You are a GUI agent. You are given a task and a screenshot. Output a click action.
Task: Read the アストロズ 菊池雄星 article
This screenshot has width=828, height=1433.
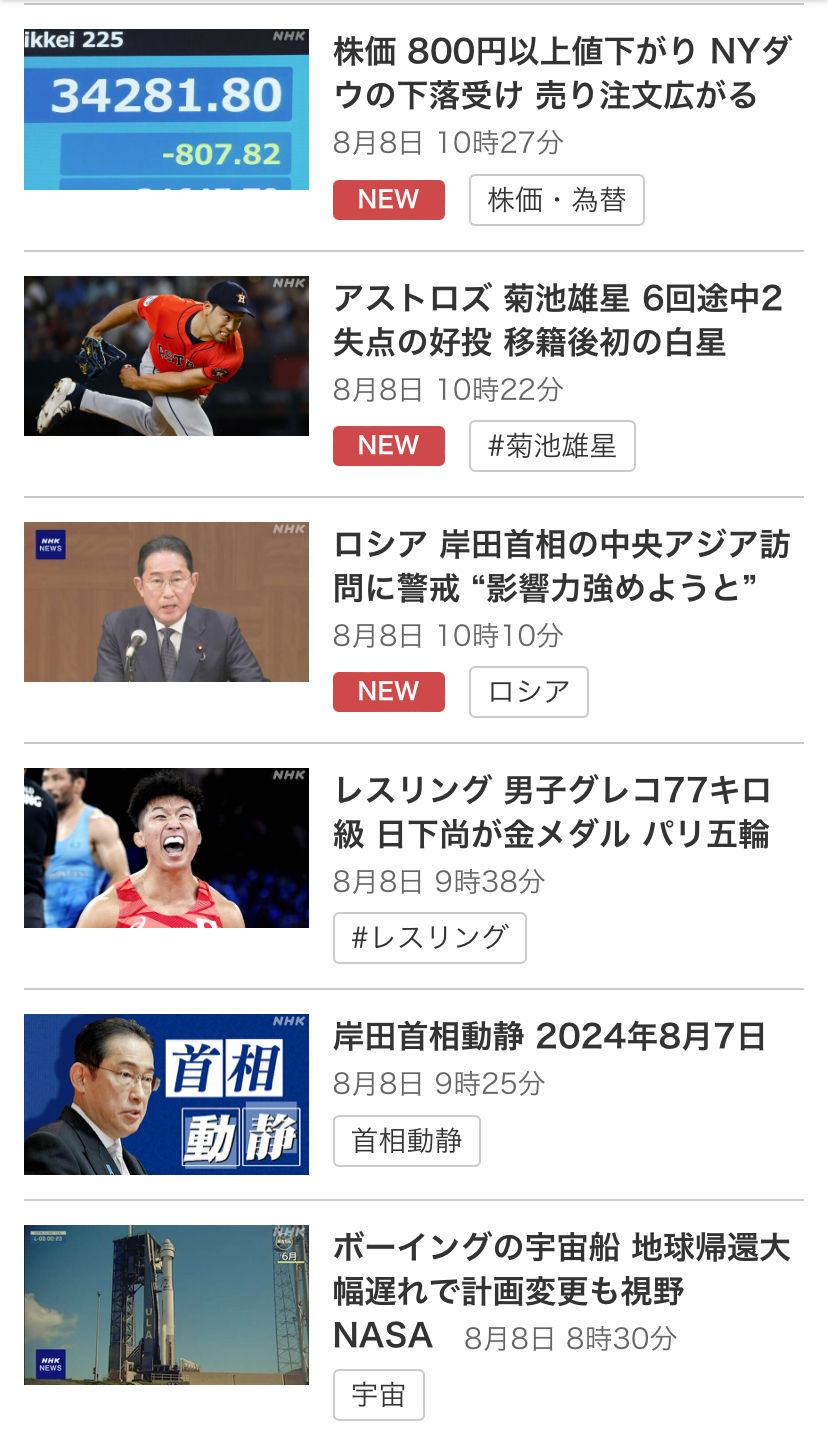(557, 320)
